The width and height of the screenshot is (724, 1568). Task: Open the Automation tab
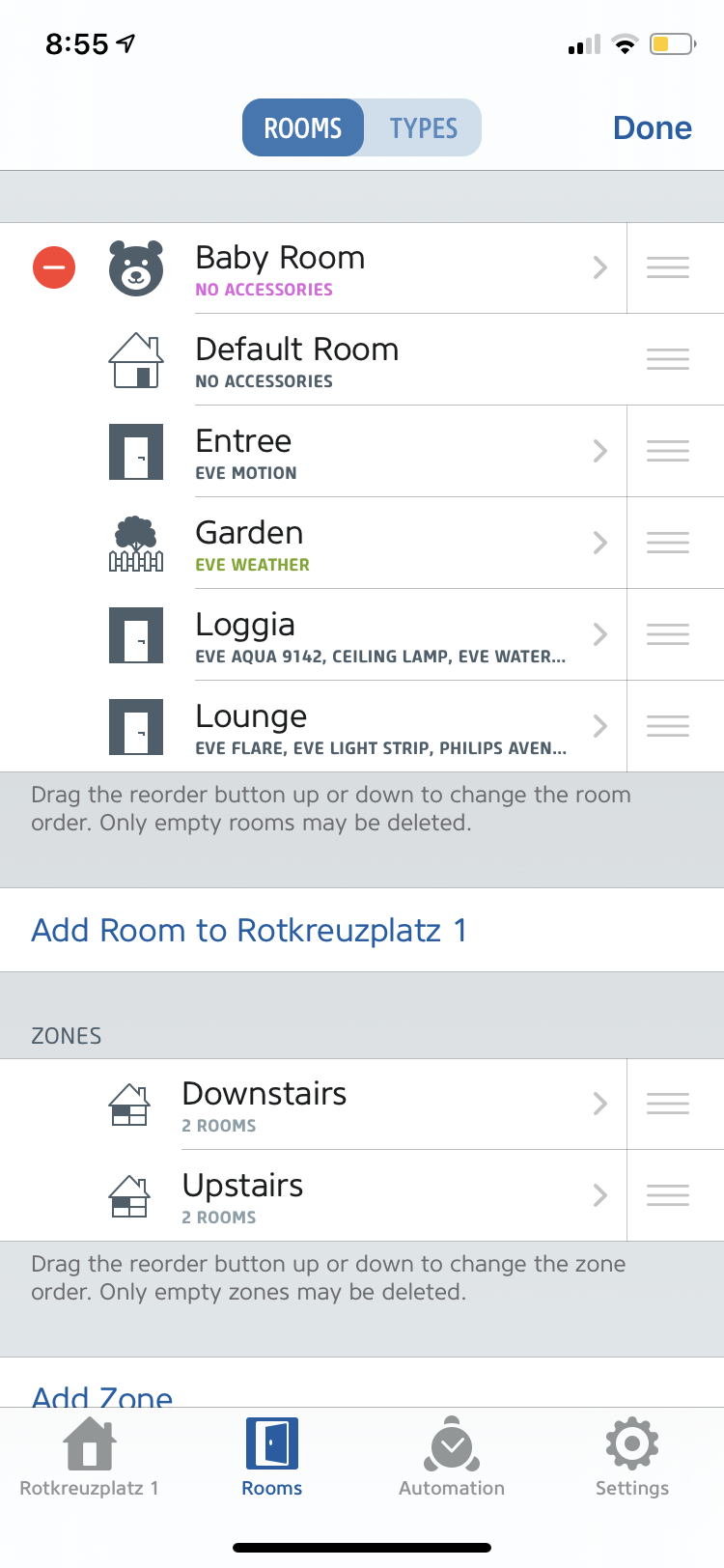point(452,1457)
